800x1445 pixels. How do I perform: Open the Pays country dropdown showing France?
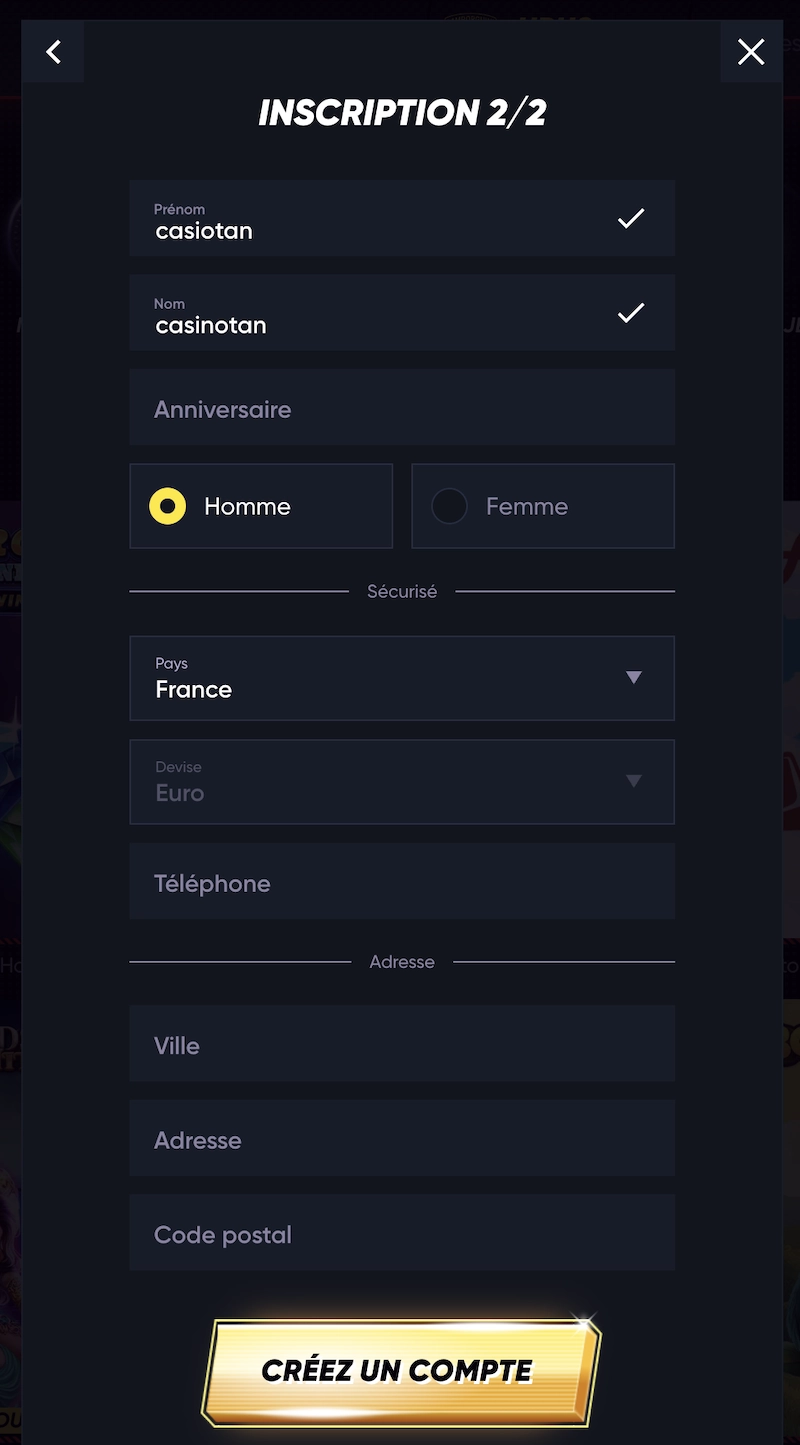click(x=402, y=678)
